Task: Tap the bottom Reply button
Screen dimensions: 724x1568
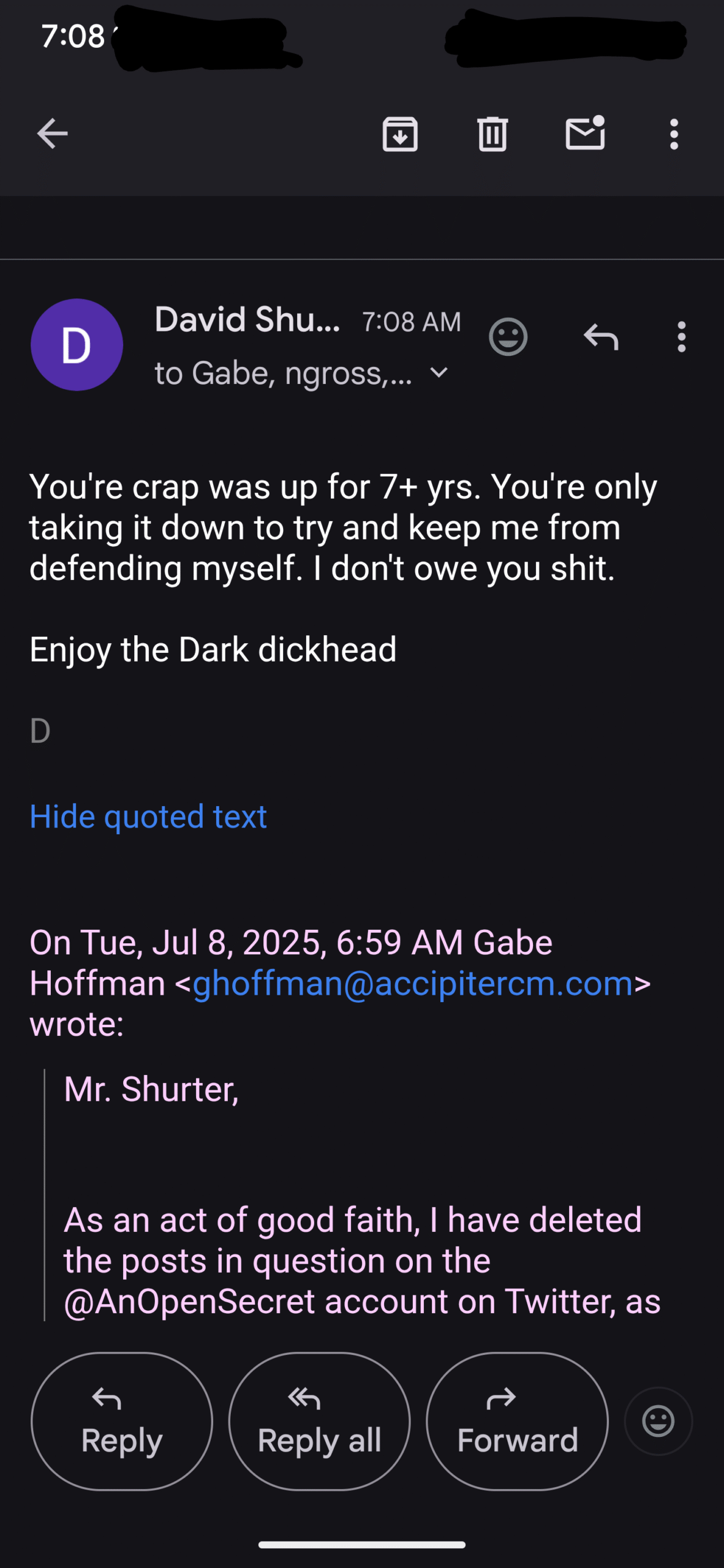Action: (122, 1421)
